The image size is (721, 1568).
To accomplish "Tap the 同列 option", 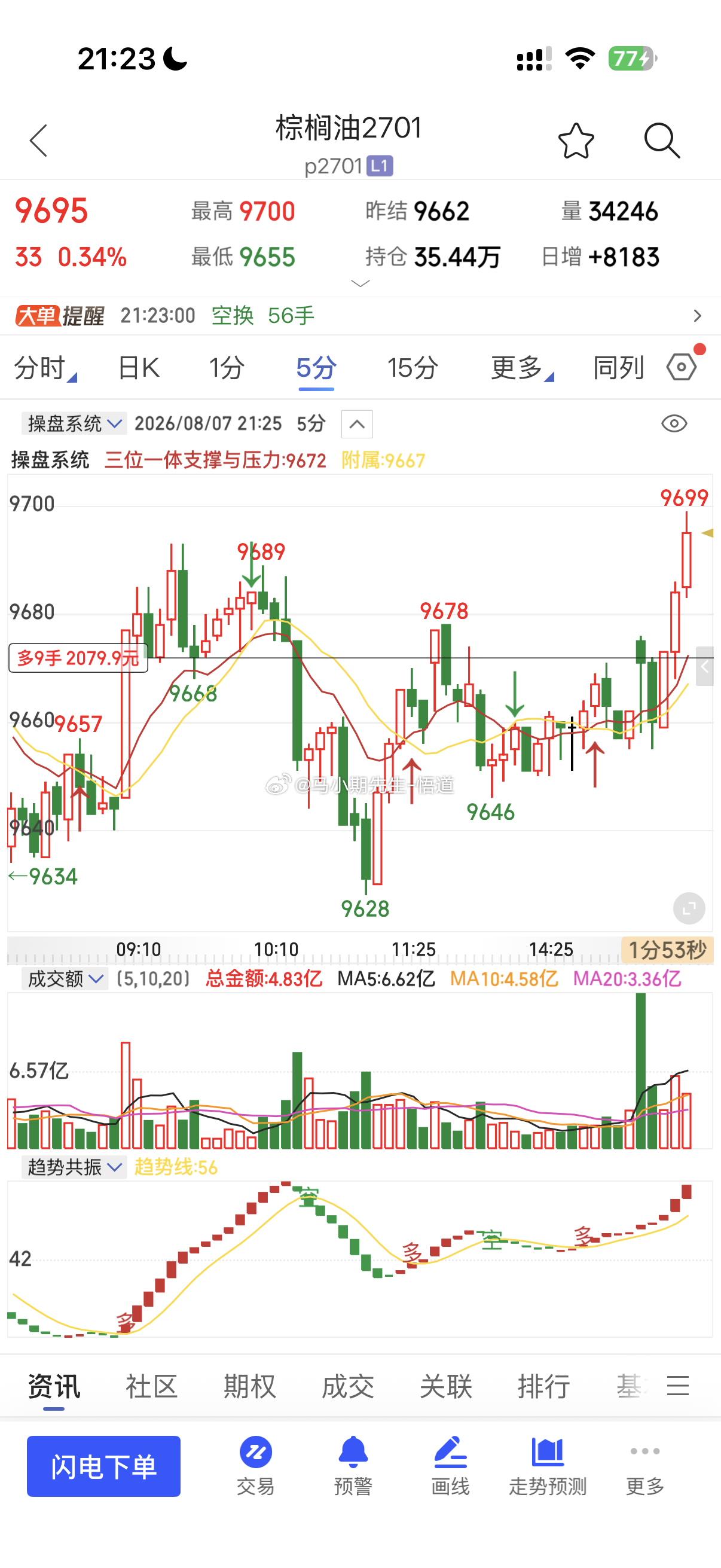I will pos(618,368).
